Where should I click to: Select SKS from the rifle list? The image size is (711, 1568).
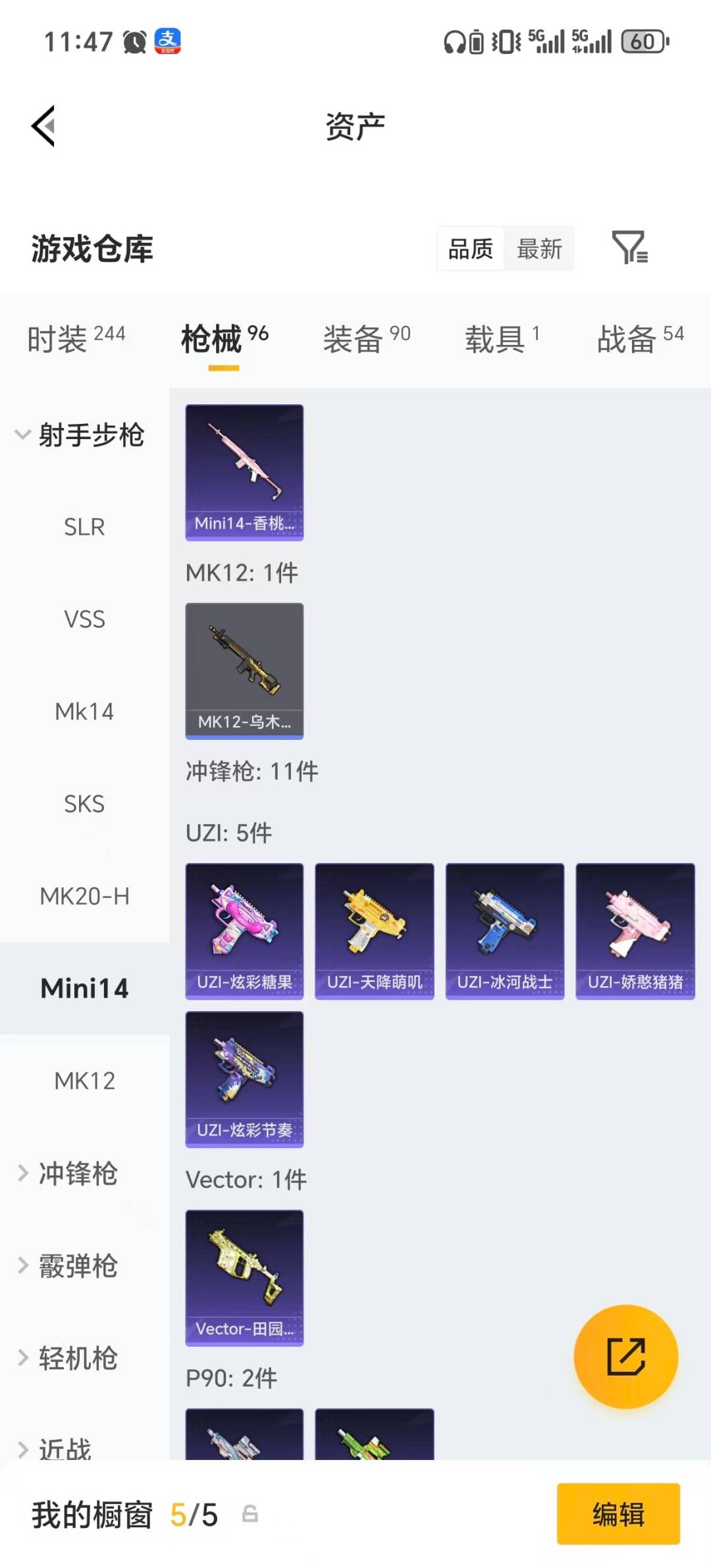(84, 804)
